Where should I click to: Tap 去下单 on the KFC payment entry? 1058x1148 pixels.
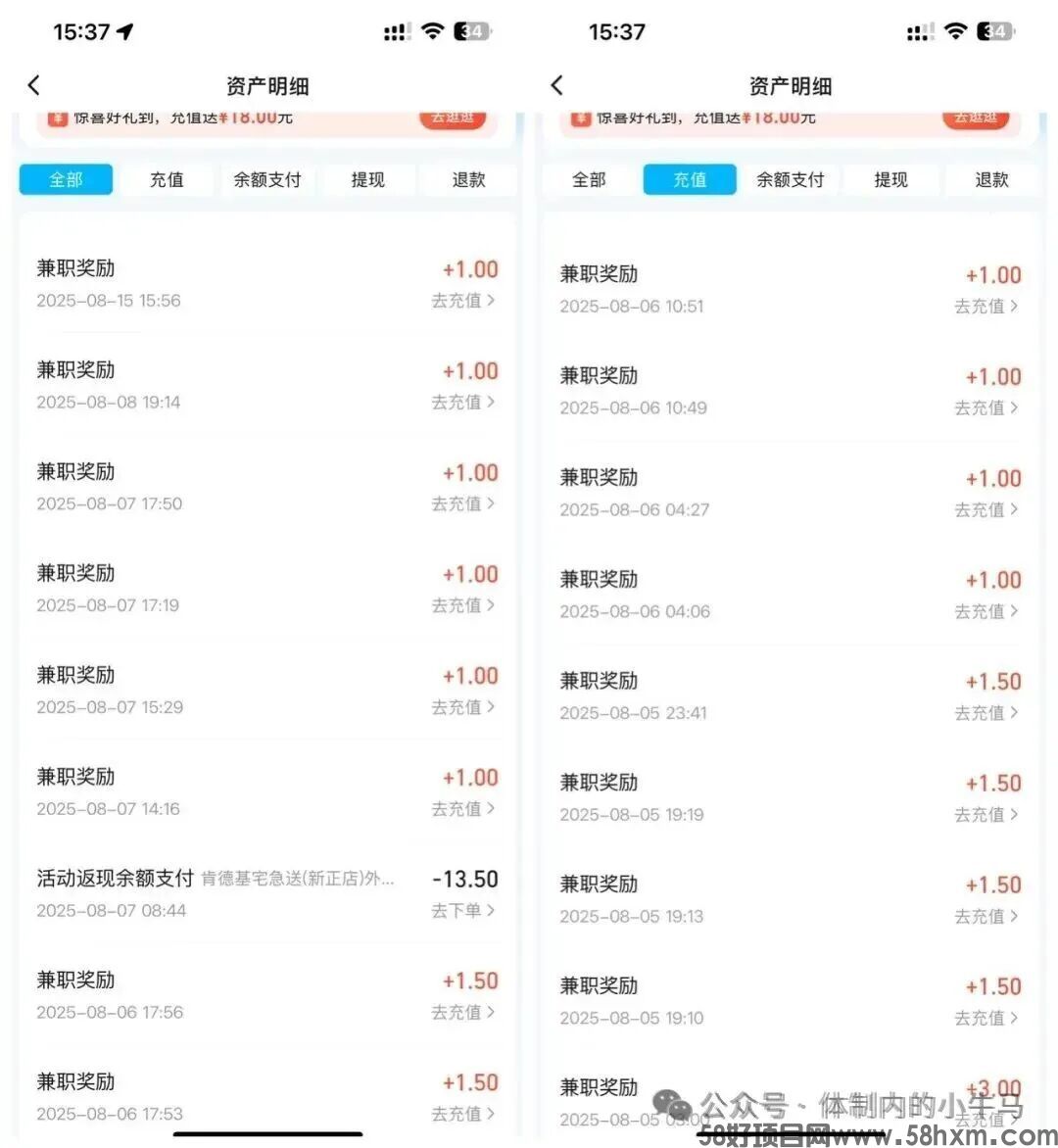pyautogui.click(x=455, y=910)
